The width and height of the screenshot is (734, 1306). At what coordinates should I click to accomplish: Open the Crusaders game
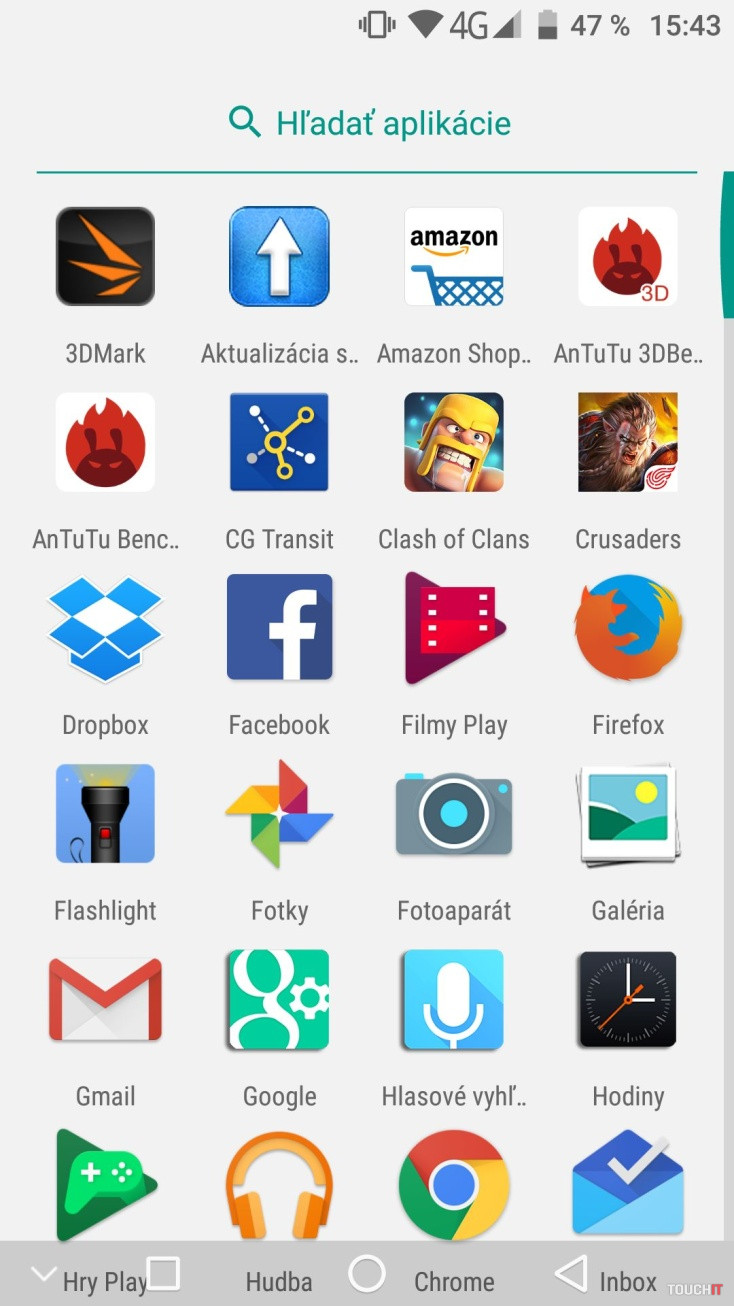[628, 442]
